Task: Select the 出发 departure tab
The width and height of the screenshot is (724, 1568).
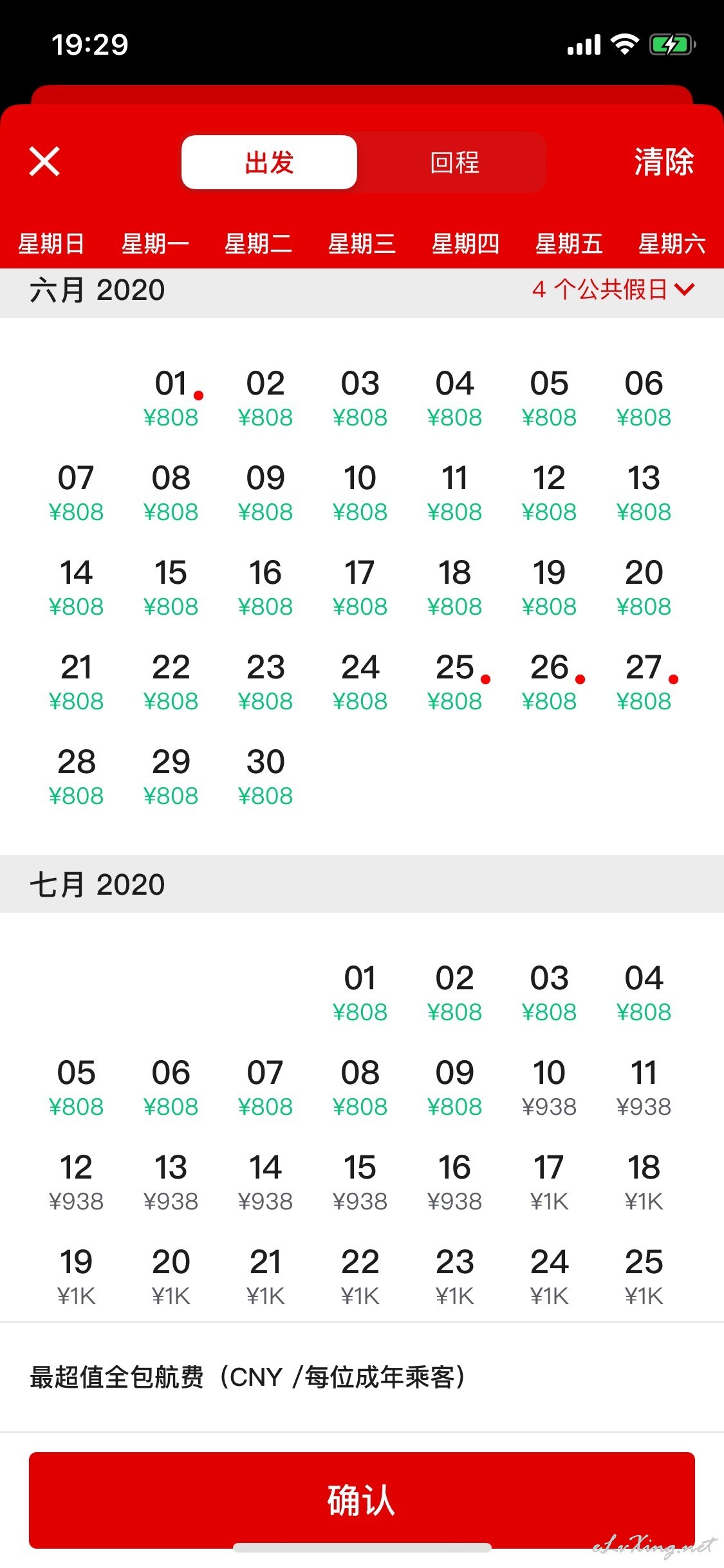Action: tap(269, 162)
